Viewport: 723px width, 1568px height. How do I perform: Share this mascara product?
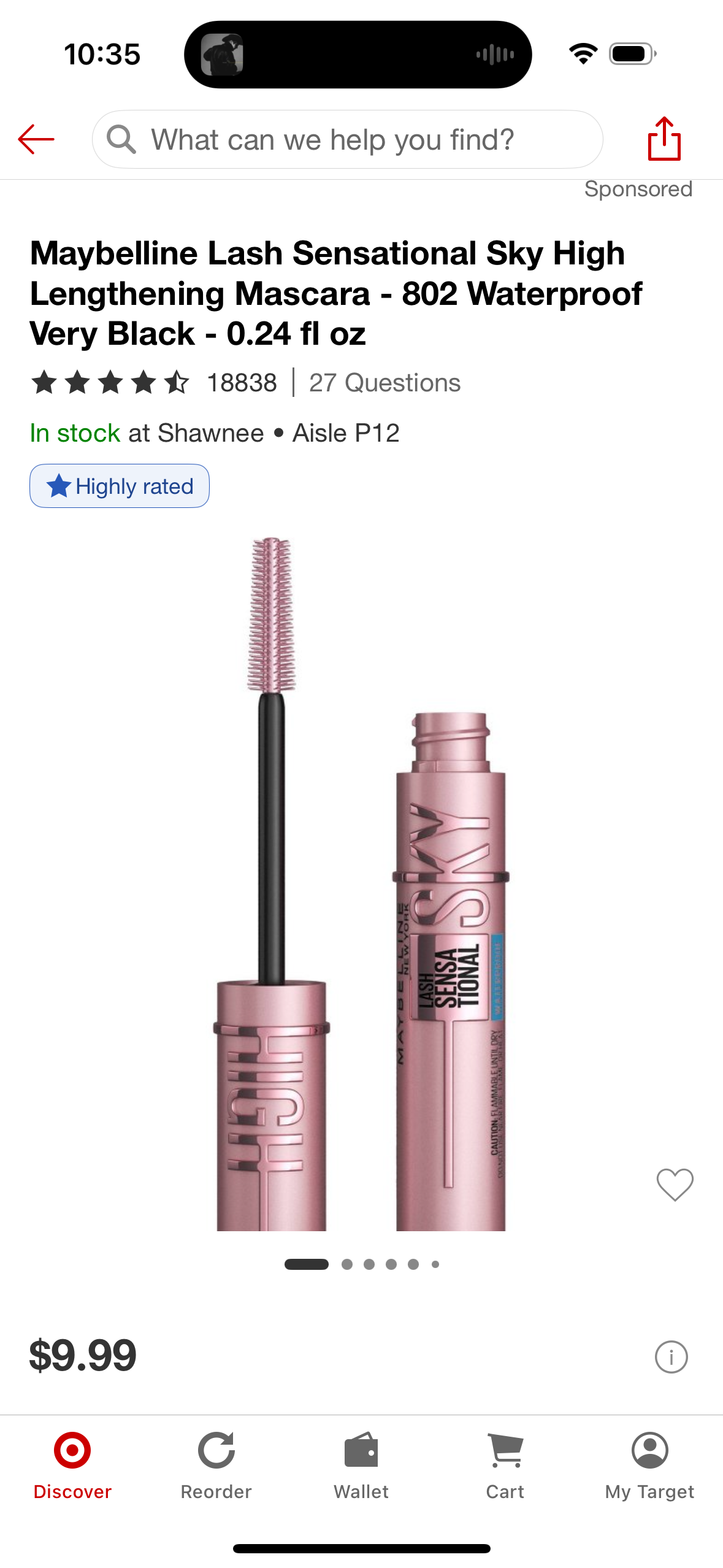(x=664, y=139)
